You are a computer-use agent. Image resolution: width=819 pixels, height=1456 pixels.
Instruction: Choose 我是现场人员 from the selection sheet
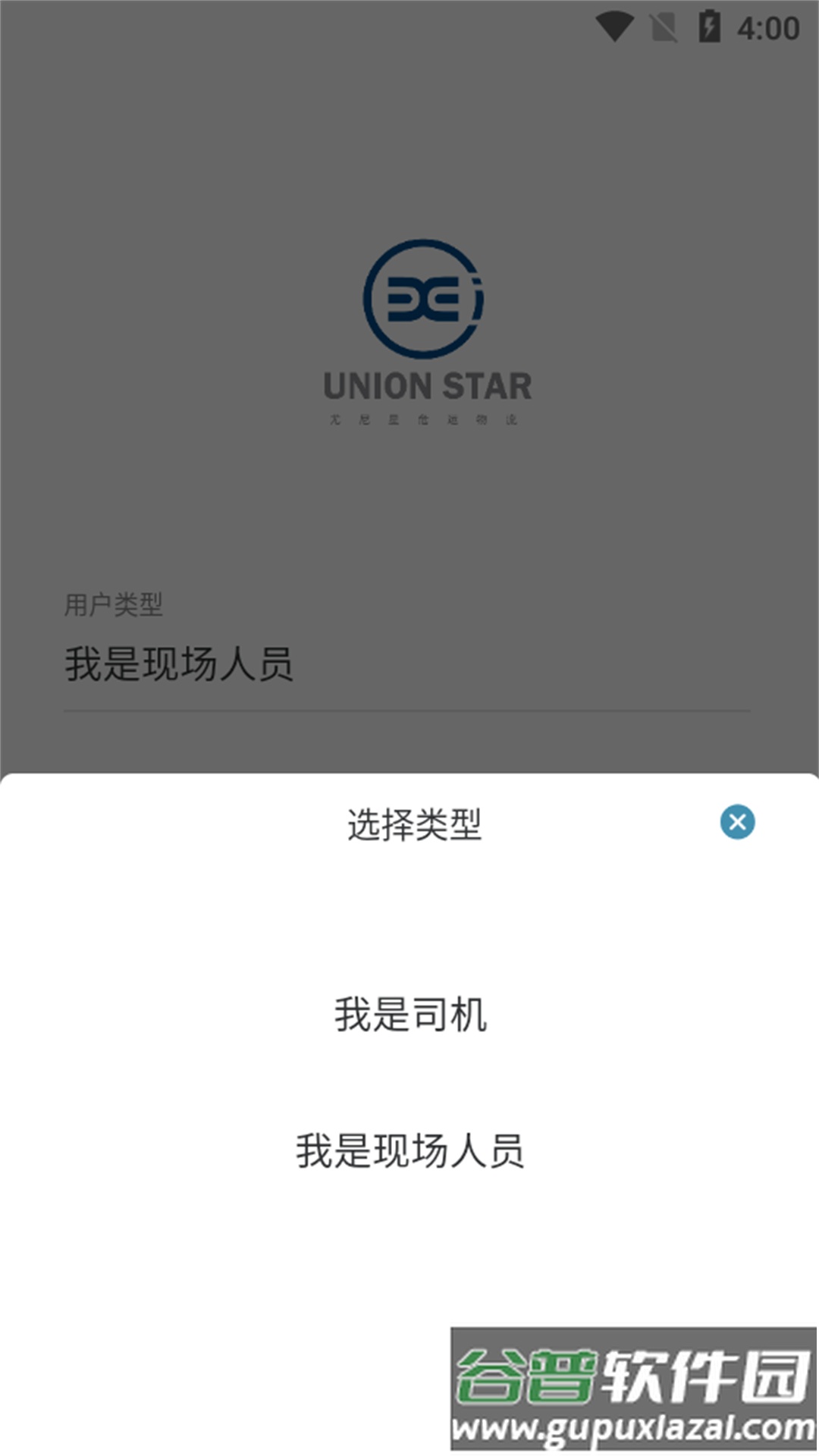[410, 1150]
